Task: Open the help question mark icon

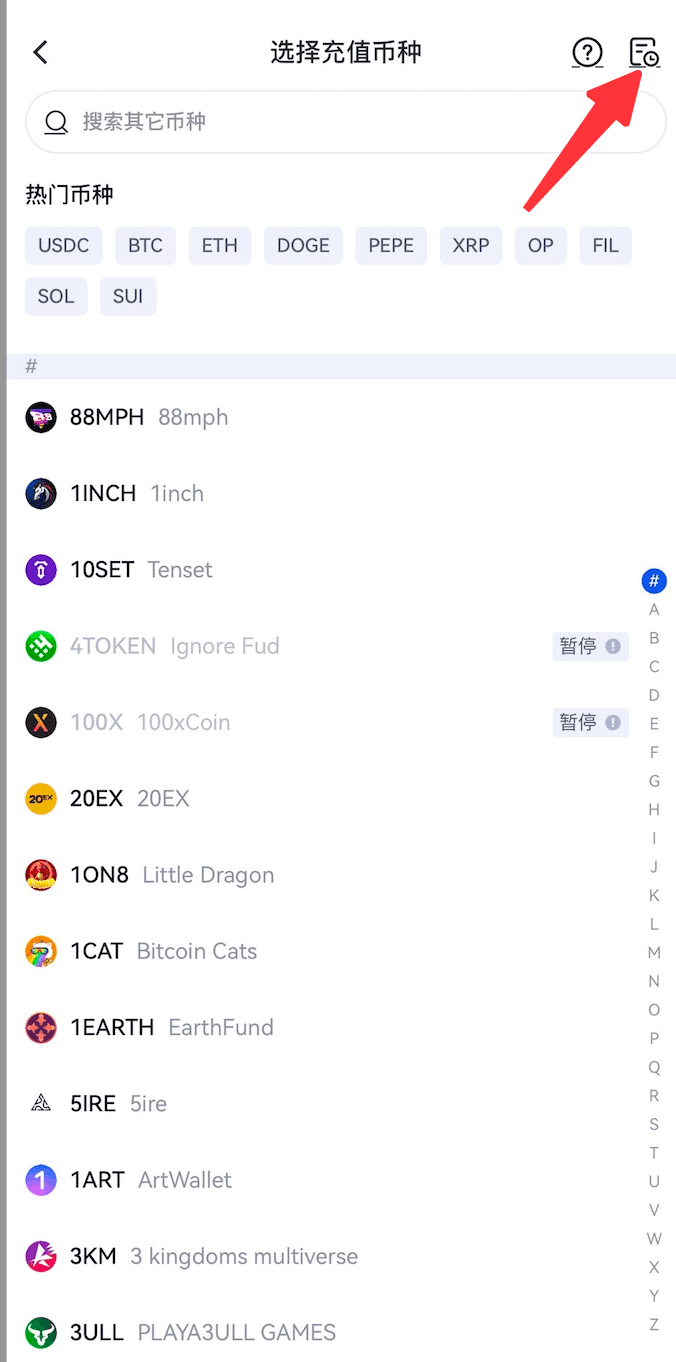Action: pyautogui.click(x=587, y=53)
